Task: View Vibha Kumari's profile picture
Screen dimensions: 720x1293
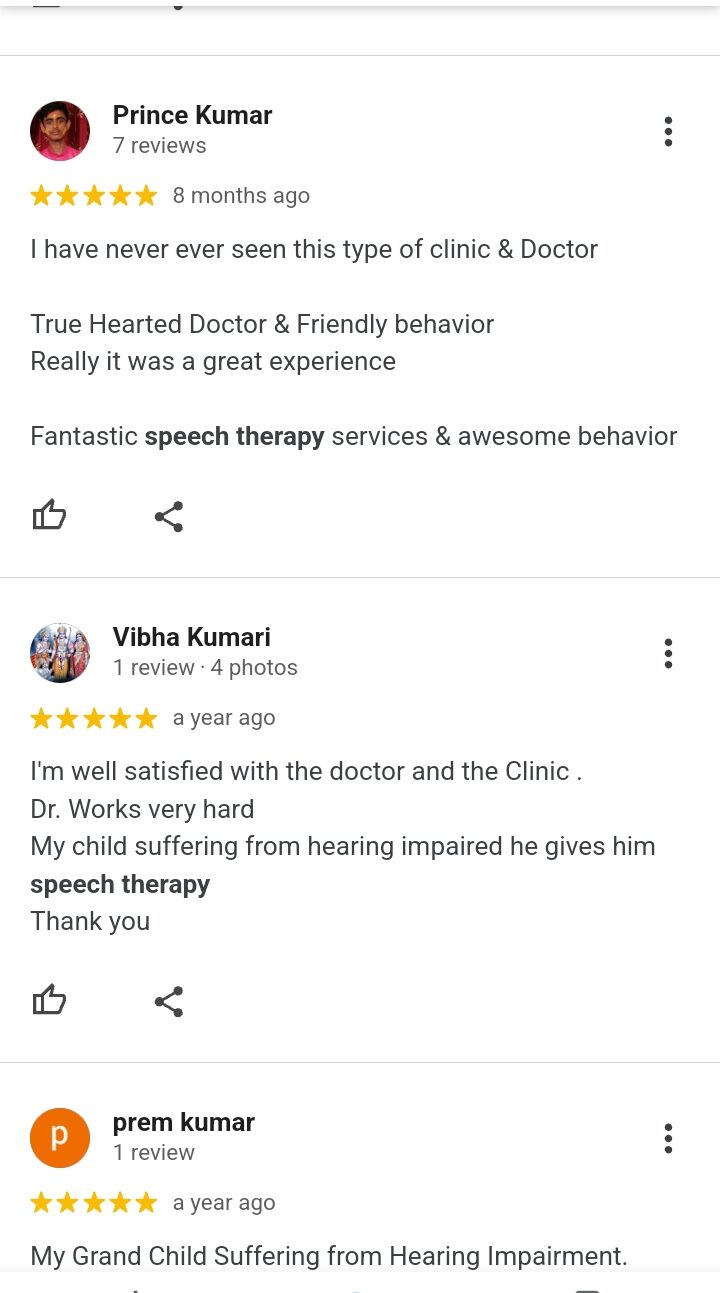Action: click(60, 653)
